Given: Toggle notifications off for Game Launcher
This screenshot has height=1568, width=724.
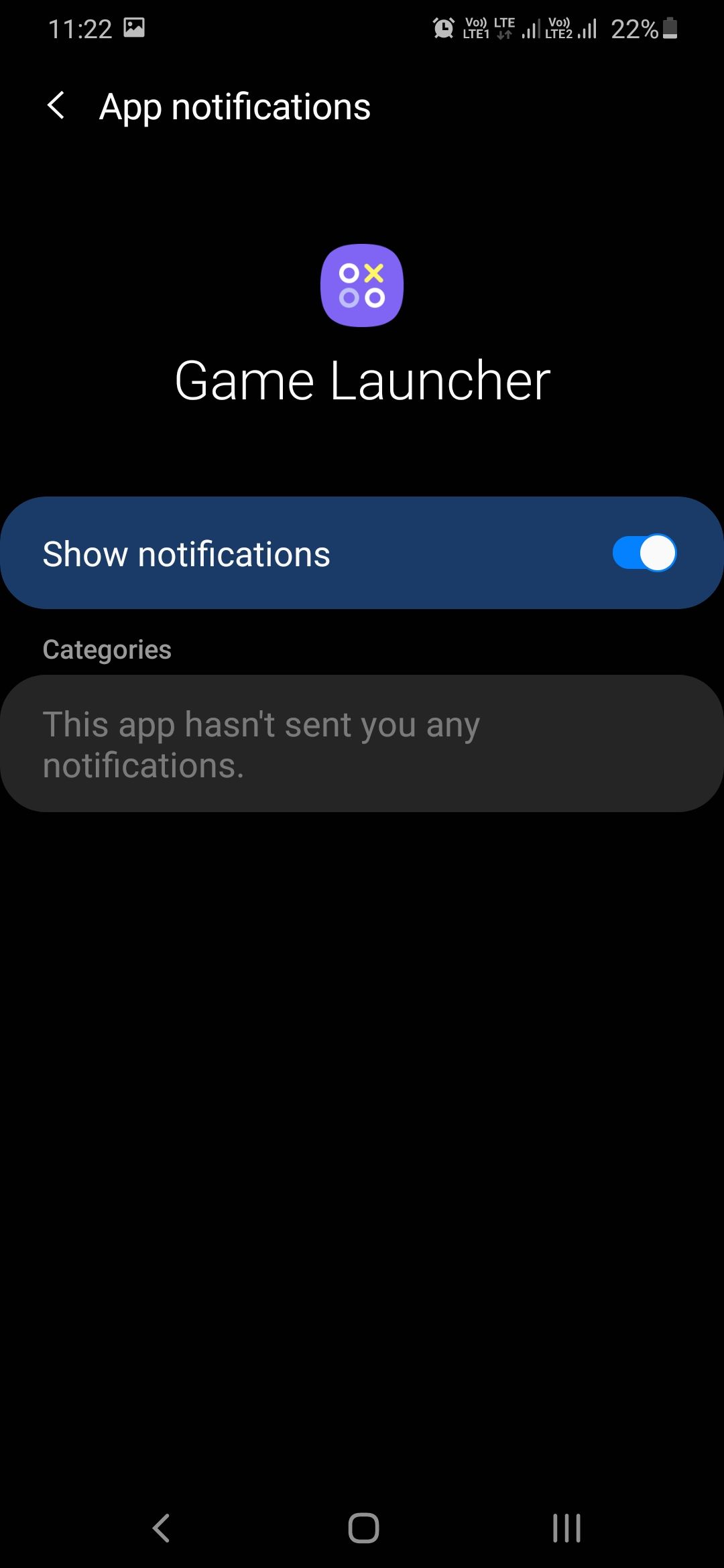Looking at the screenshot, I should pyautogui.click(x=646, y=553).
